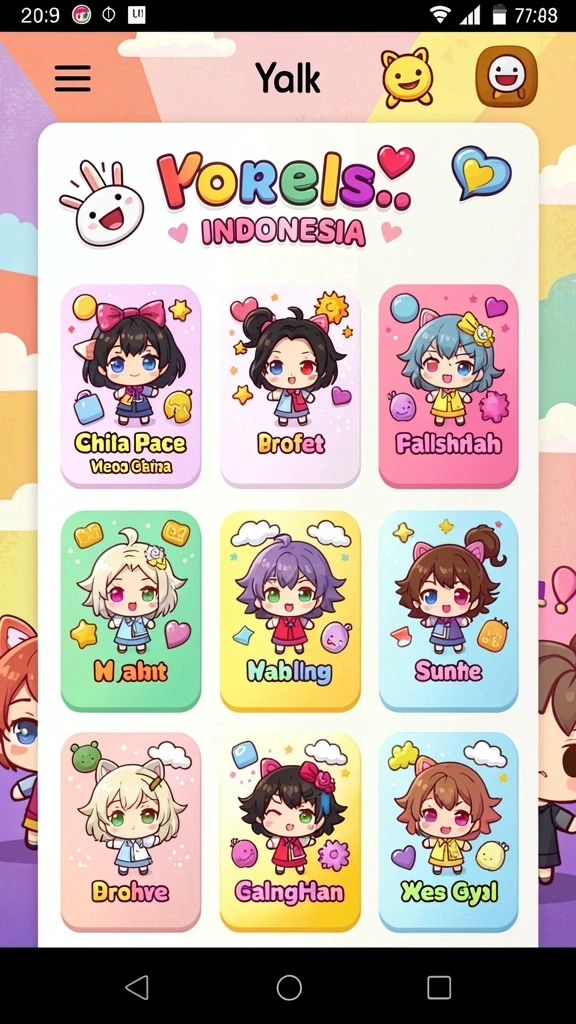Open the Chila Pace sticker card
Screen dimensions: 576x1024
tap(131, 386)
